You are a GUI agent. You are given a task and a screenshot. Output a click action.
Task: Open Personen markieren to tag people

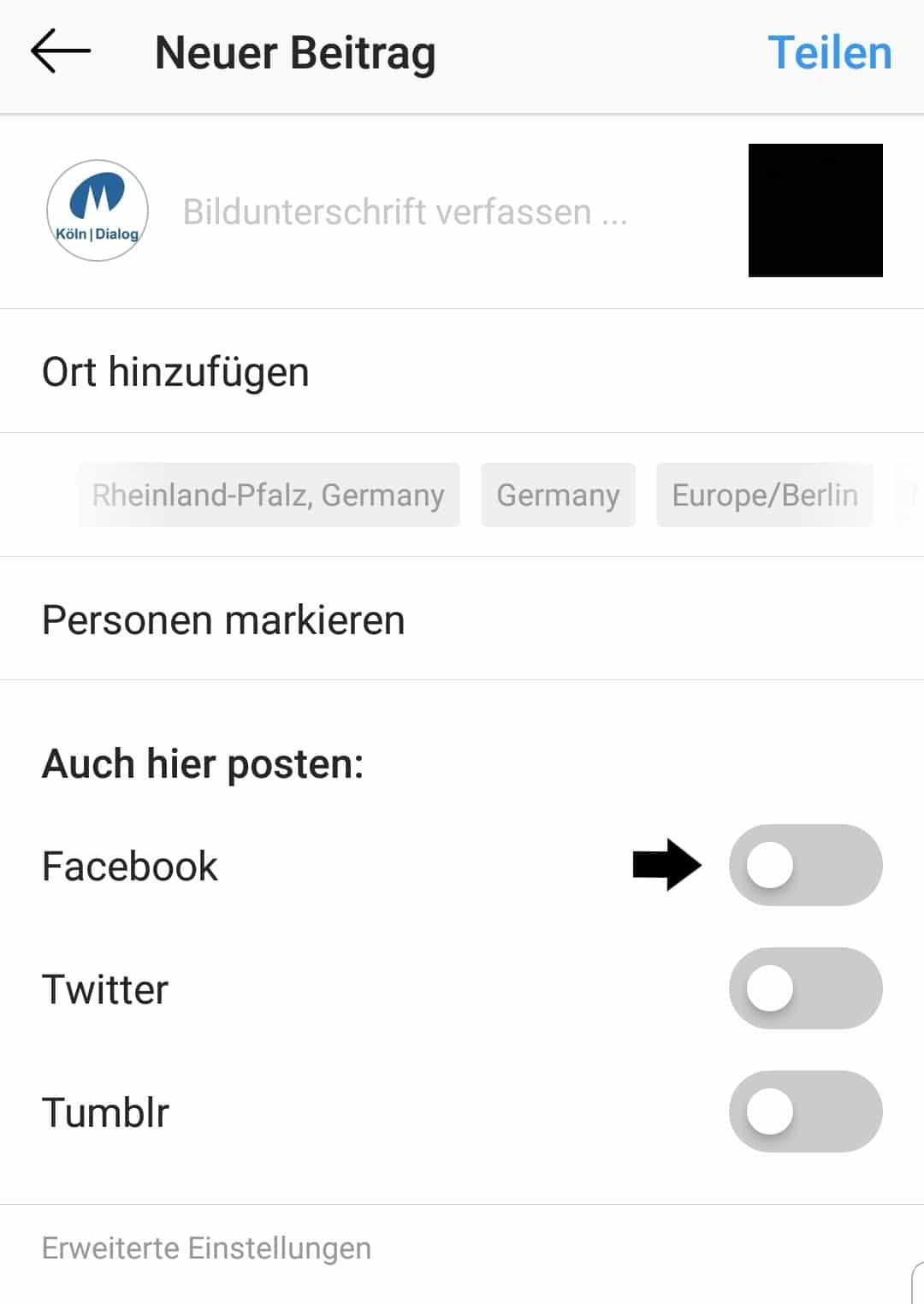224,619
